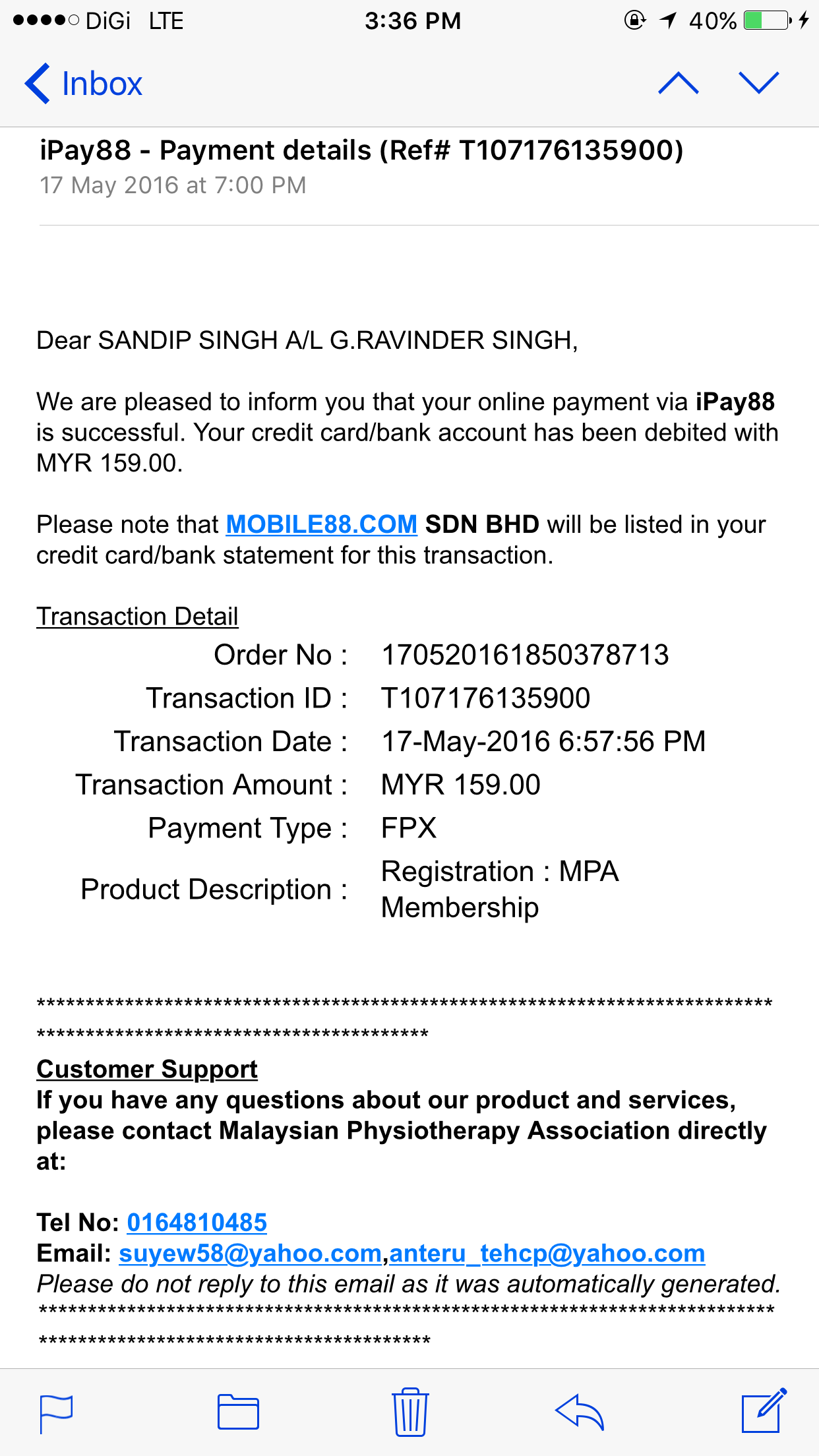Go back to the Inbox
Screen dimensions: 819x1456
pos(84,84)
